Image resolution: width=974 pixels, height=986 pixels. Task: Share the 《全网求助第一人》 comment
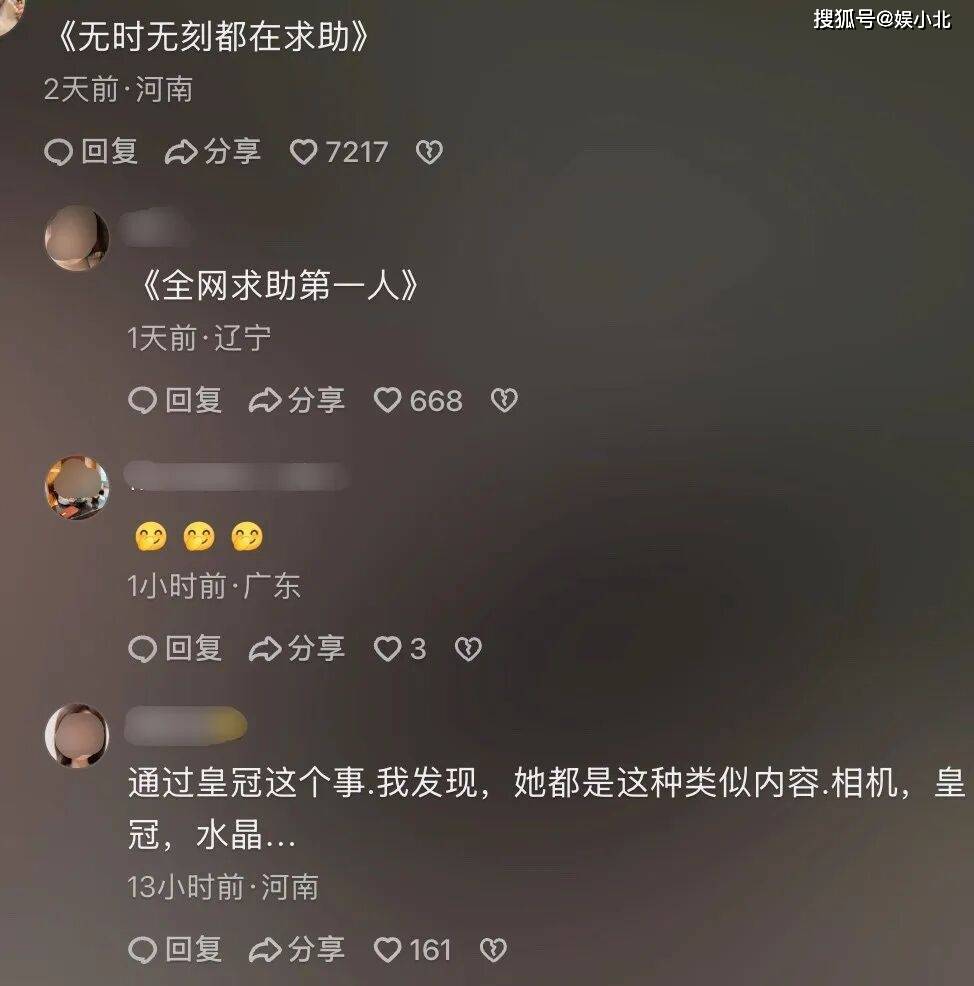(296, 401)
